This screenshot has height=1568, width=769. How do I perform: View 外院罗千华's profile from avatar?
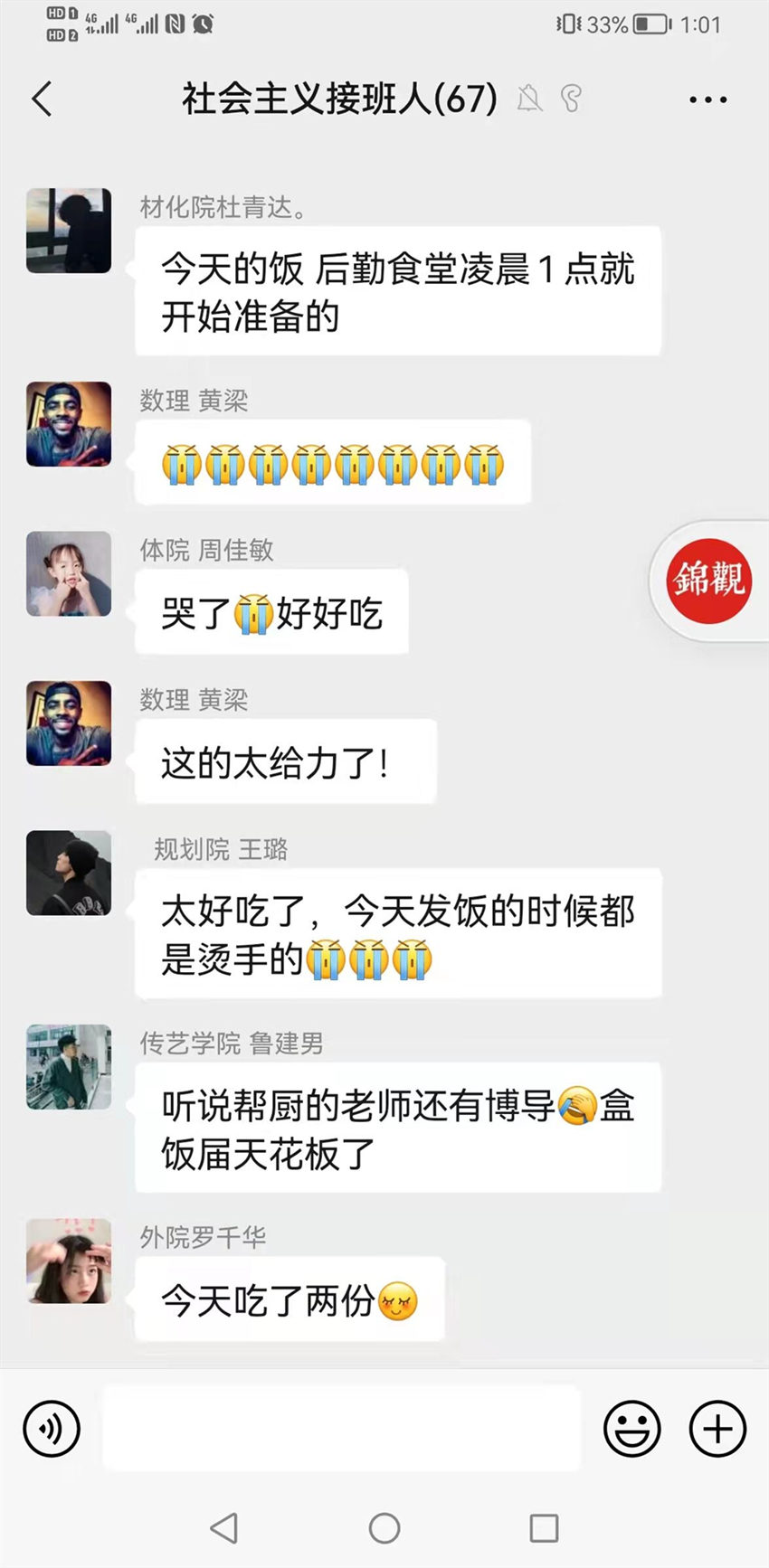[x=69, y=1261]
